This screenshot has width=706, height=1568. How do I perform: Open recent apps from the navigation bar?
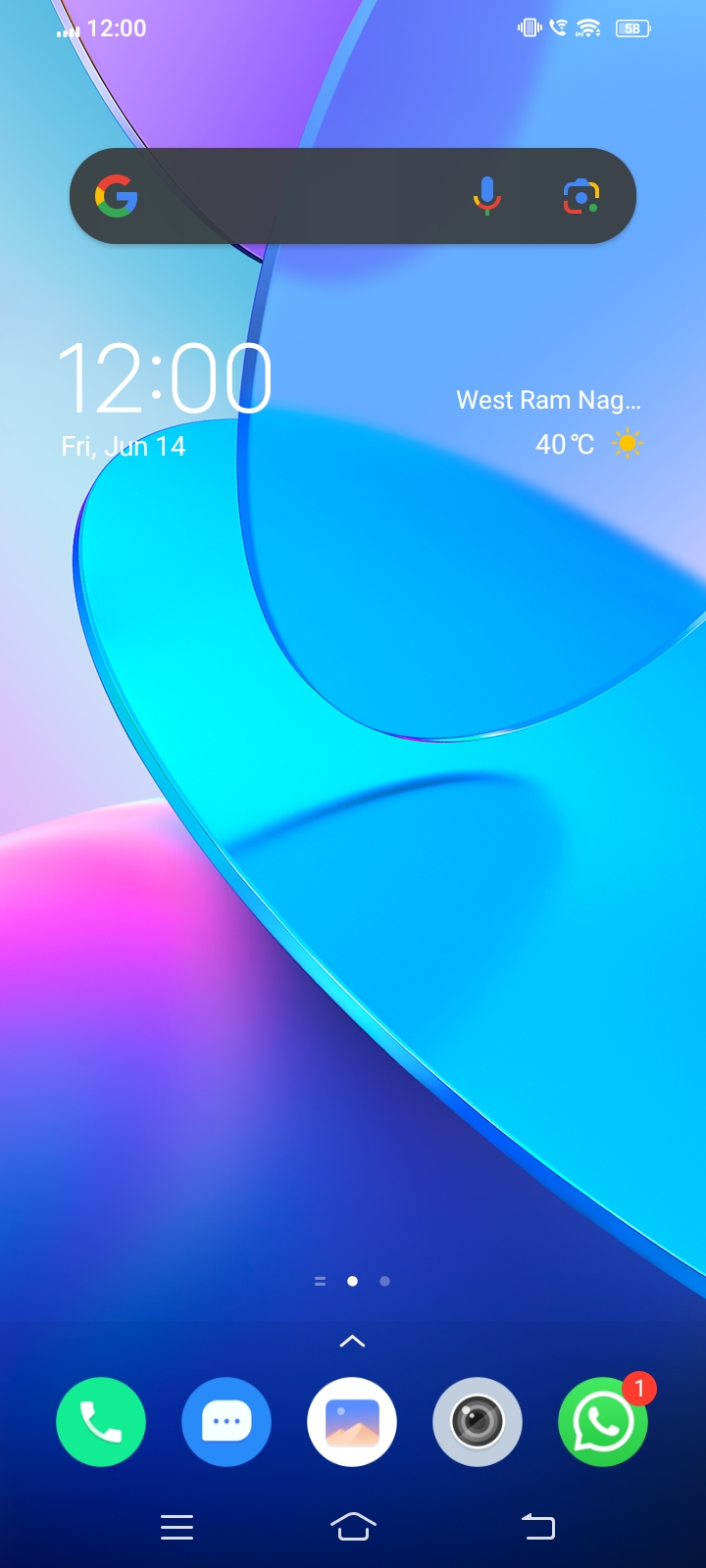point(176,1527)
